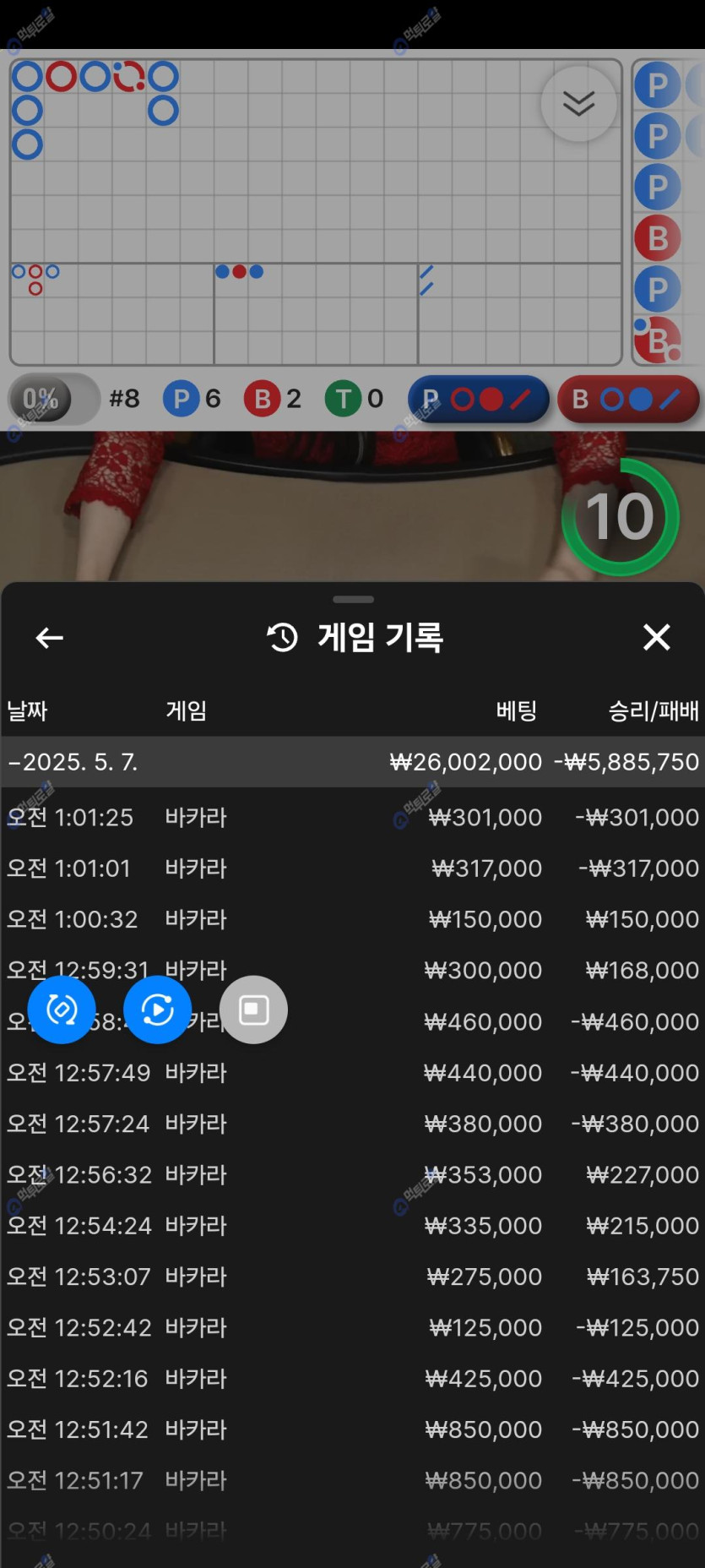Viewport: 705px width, 1568px height.
Task: Stop recording with the floating stop button
Action: point(253,1010)
